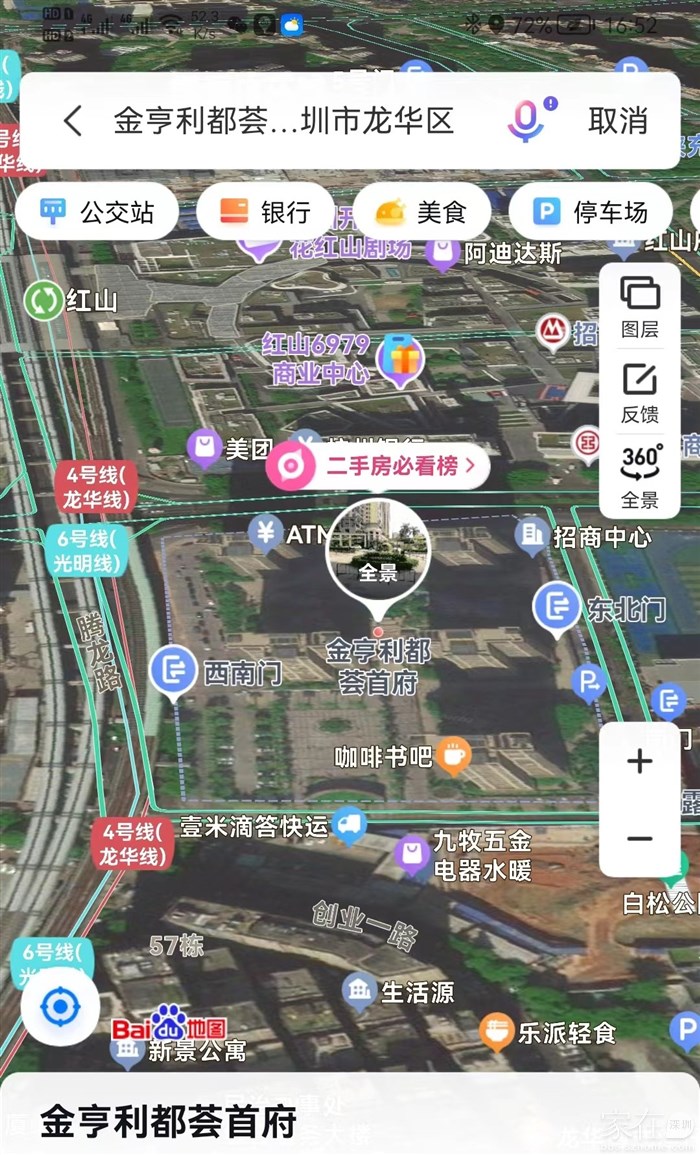
Task: Switch to 360° 全景 mode
Action: tap(640, 475)
